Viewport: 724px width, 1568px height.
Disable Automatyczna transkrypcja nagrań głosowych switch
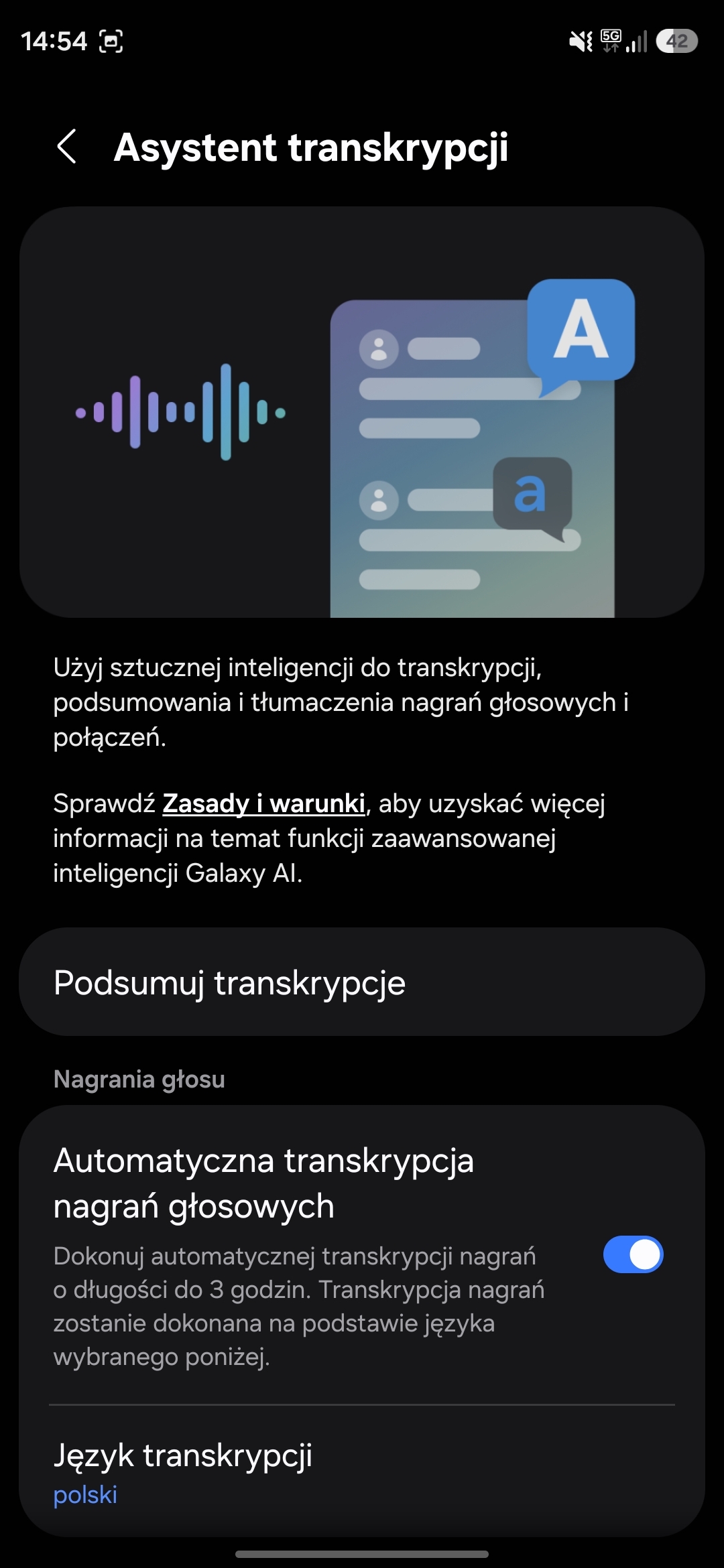pyautogui.click(x=633, y=1254)
